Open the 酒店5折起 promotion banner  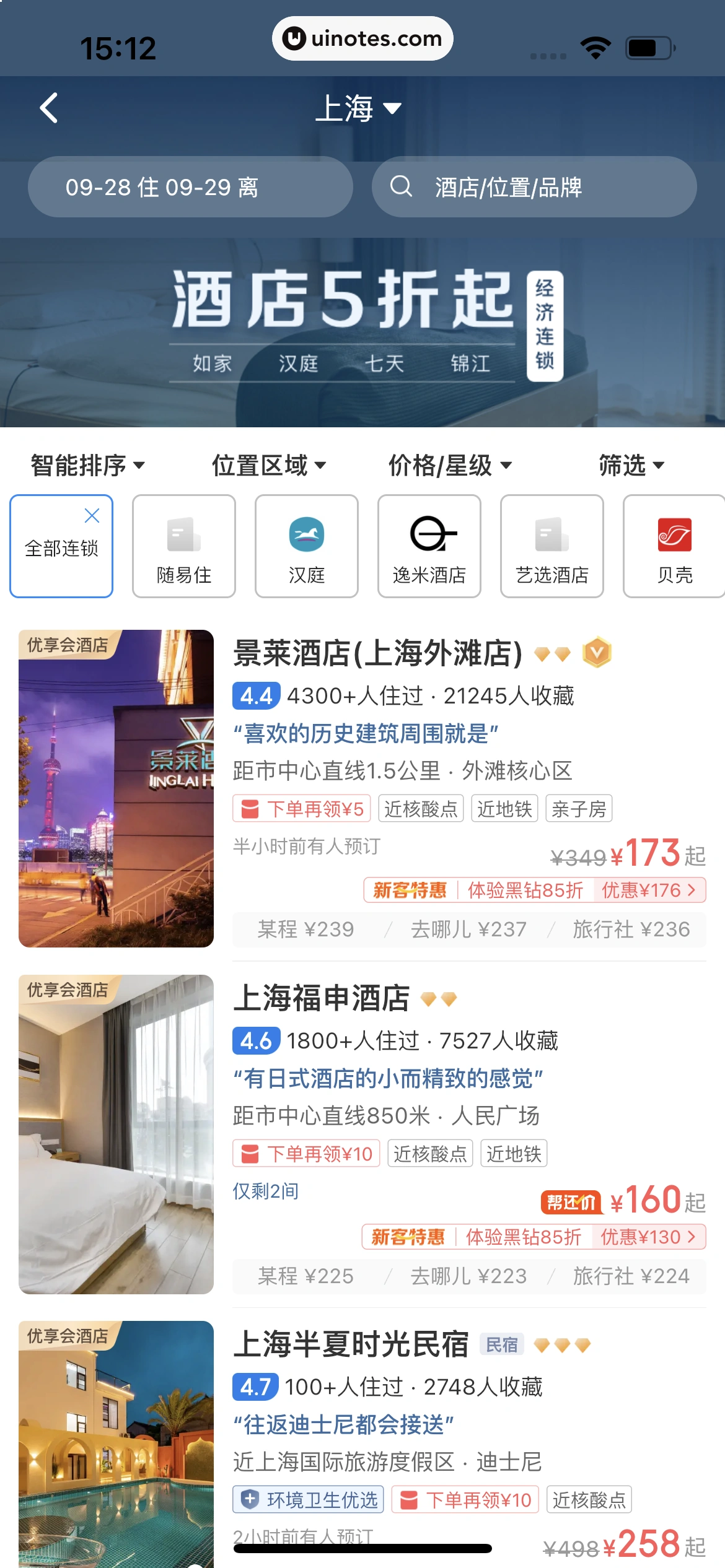(x=362, y=326)
